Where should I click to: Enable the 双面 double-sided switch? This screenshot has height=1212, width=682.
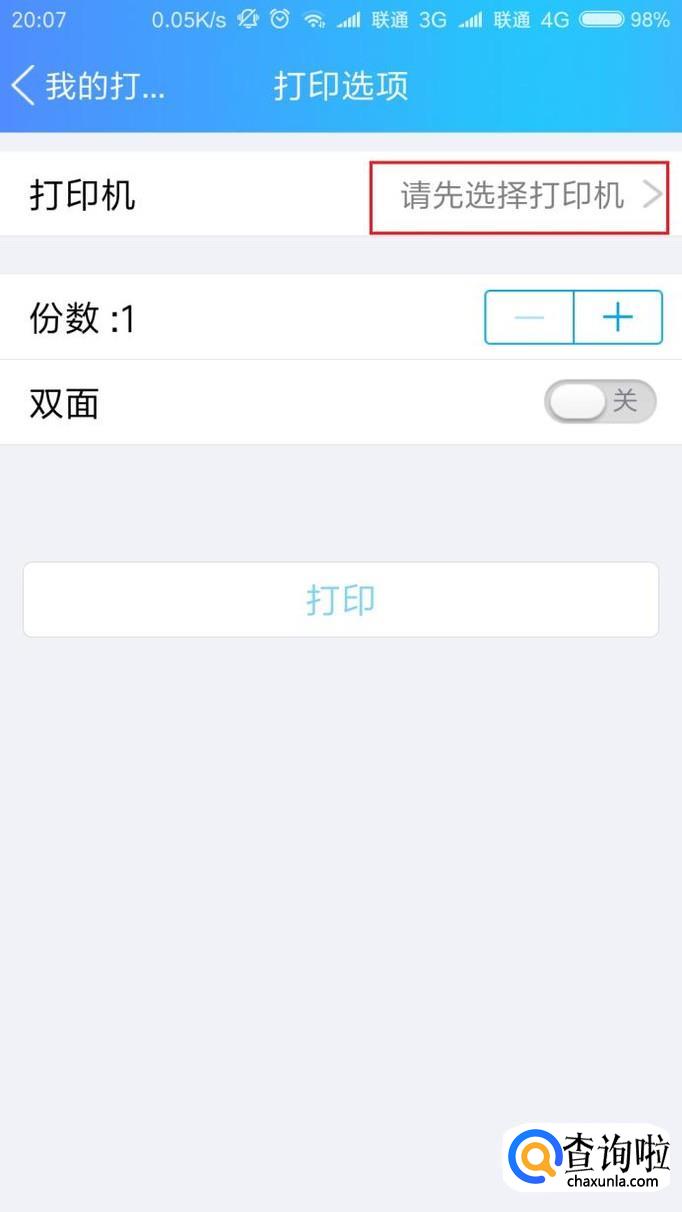tap(599, 402)
